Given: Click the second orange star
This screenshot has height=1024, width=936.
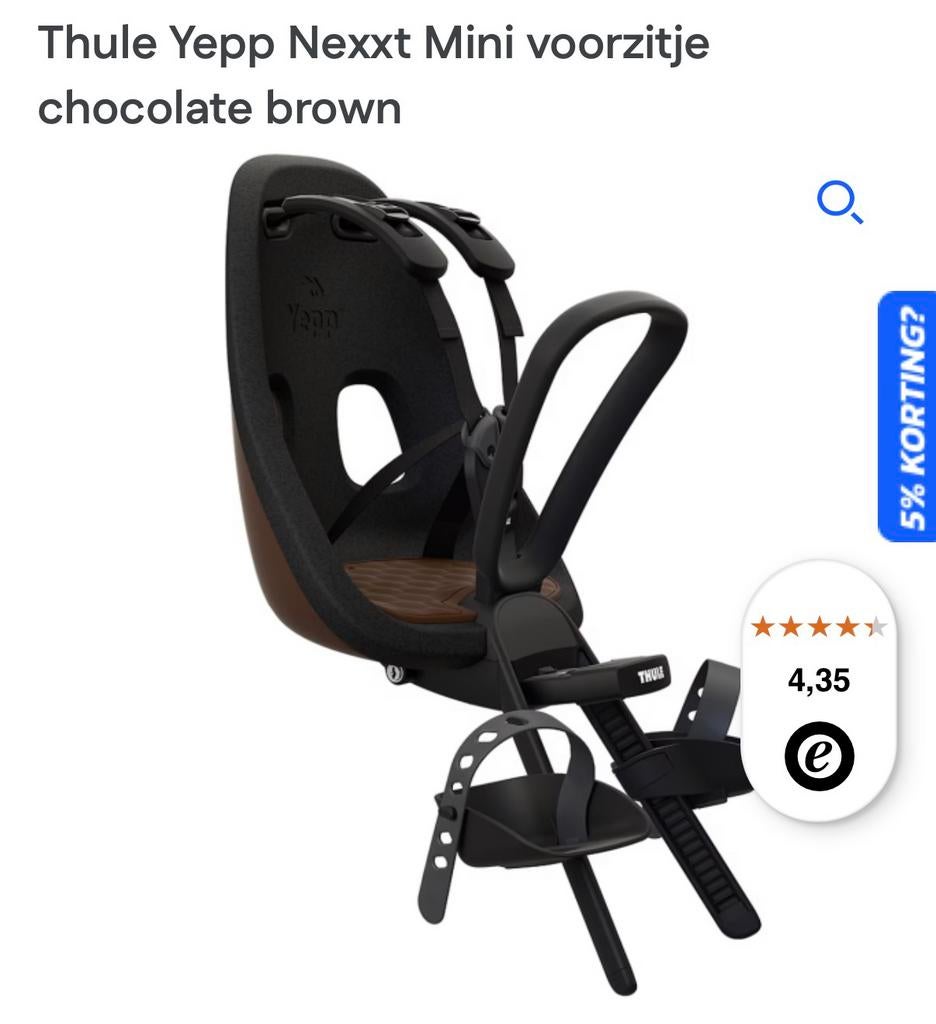Looking at the screenshot, I should (792, 625).
